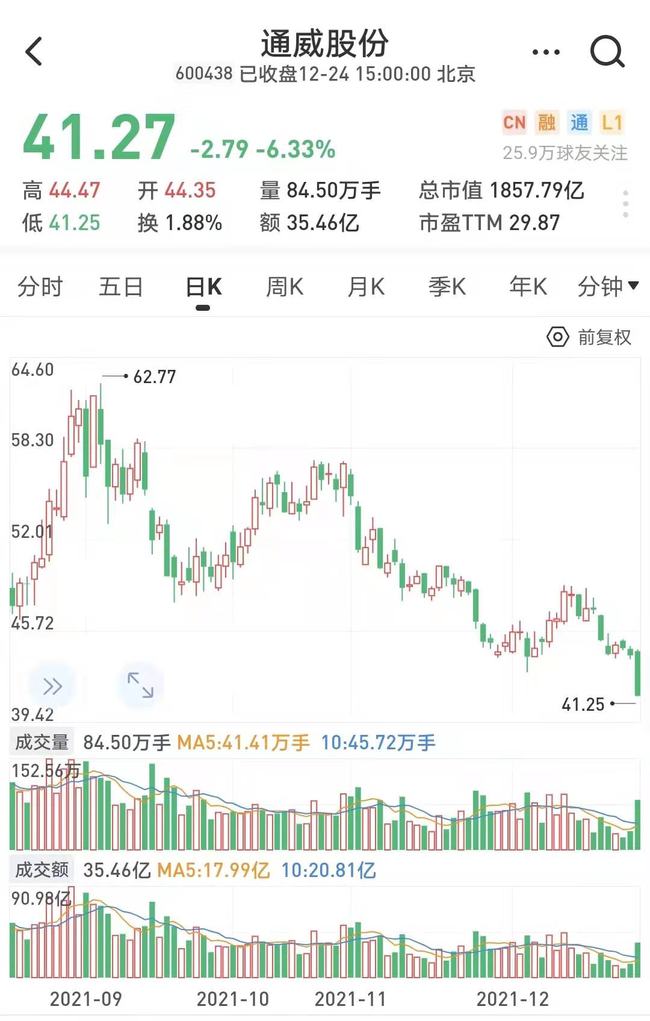This screenshot has width=650, height=1021.
Task: Open the search magnifier
Action: coord(607,51)
